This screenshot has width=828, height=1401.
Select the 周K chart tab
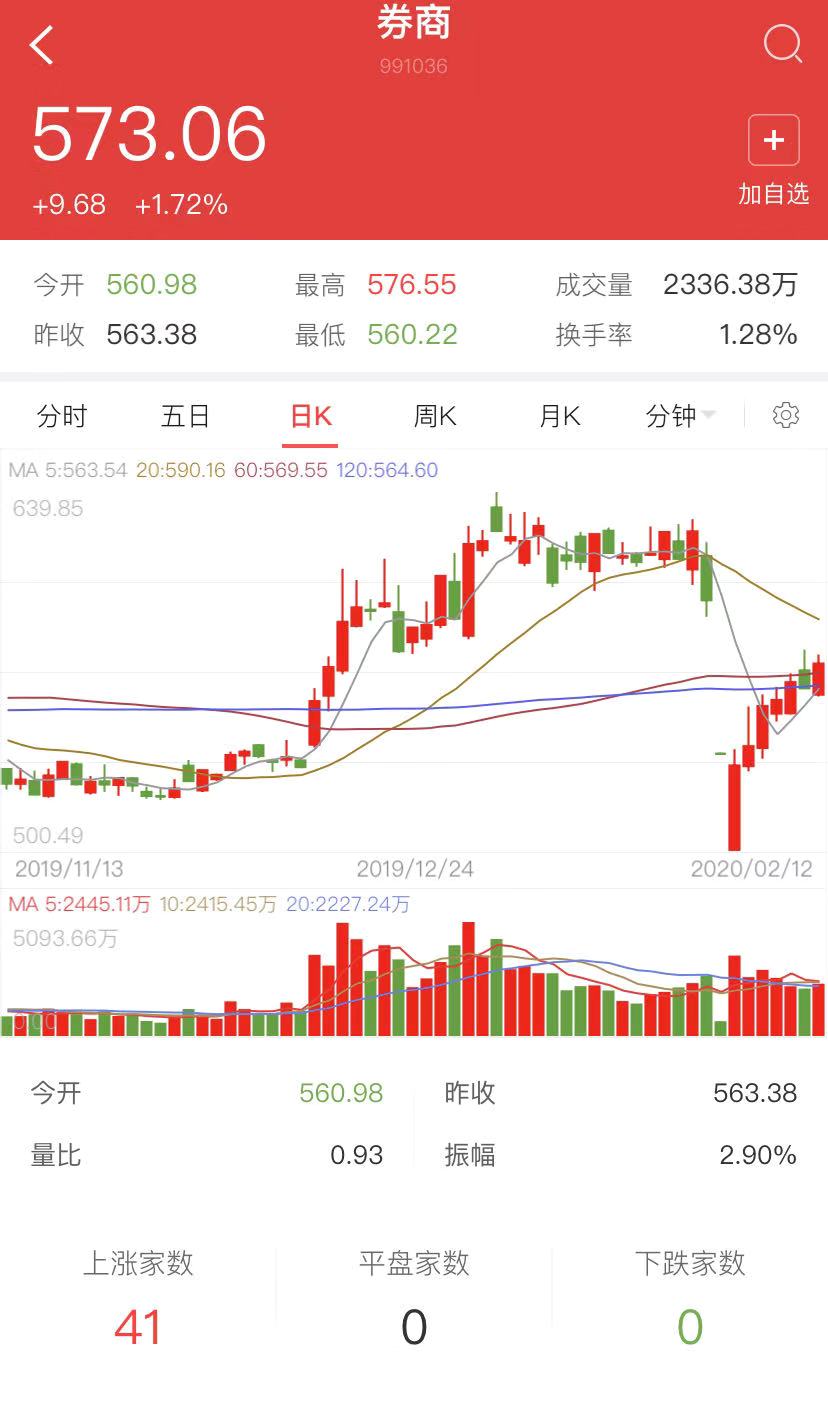pos(434,416)
